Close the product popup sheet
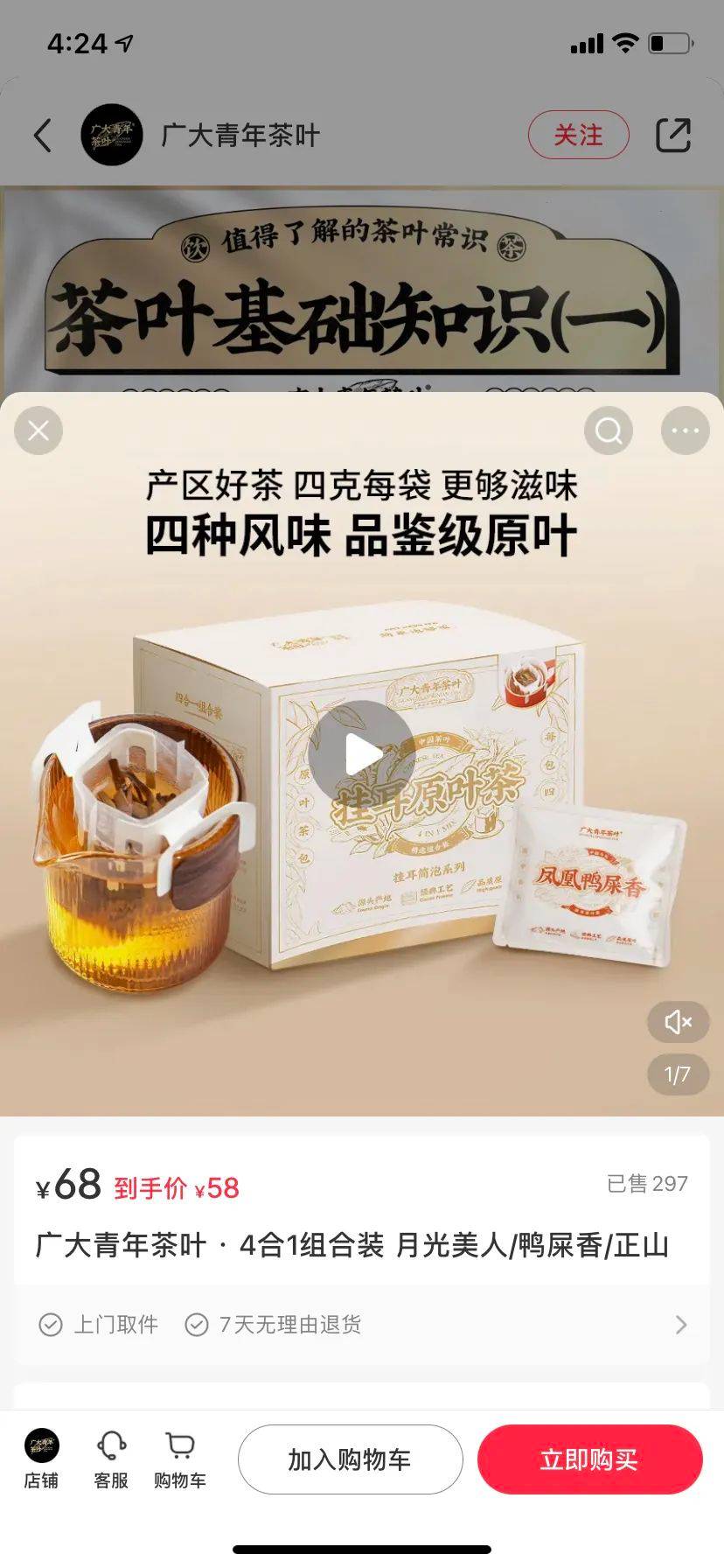 pyautogui.click(x=38, y=430)
